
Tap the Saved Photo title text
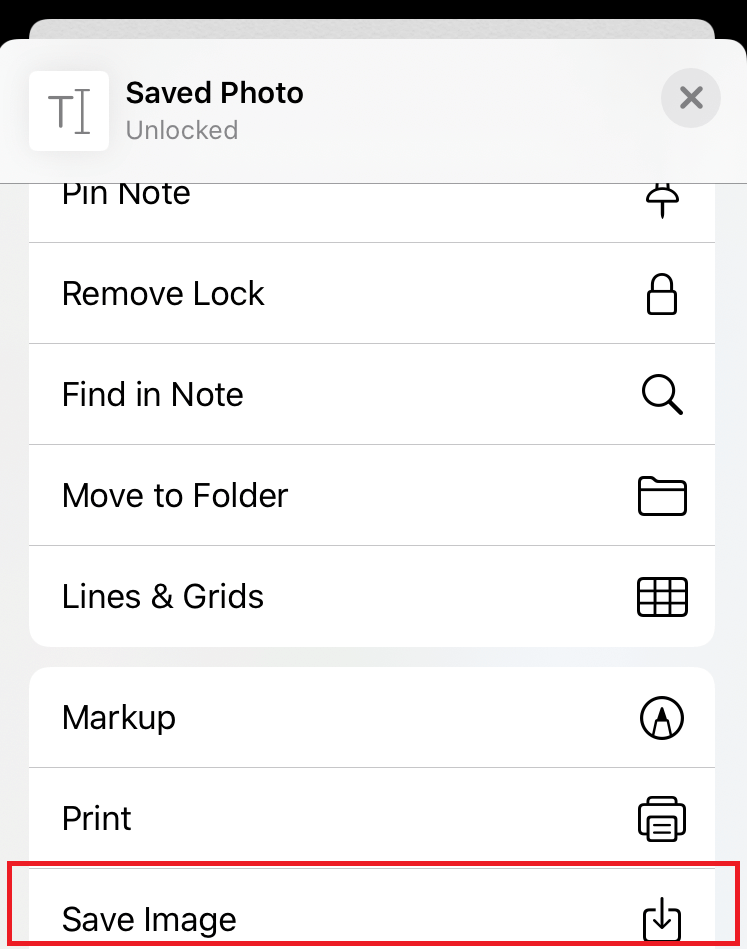[x=214, y=93]
